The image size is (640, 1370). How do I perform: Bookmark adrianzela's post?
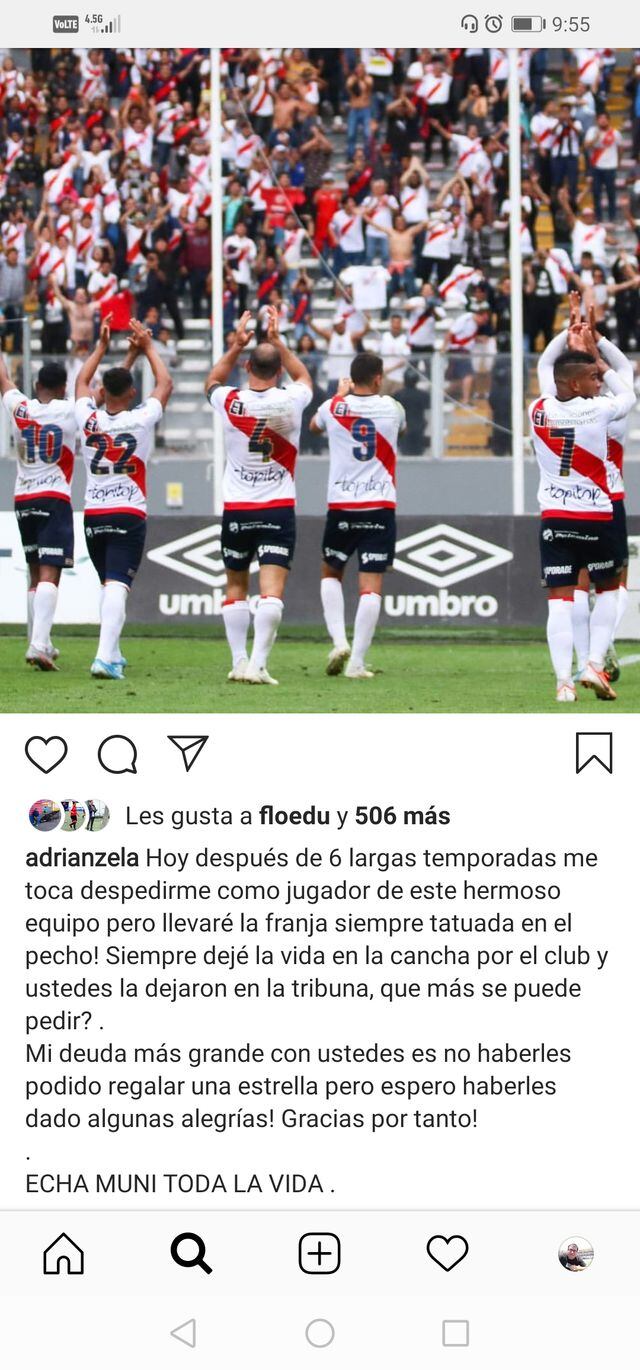(x=593, y=753)
